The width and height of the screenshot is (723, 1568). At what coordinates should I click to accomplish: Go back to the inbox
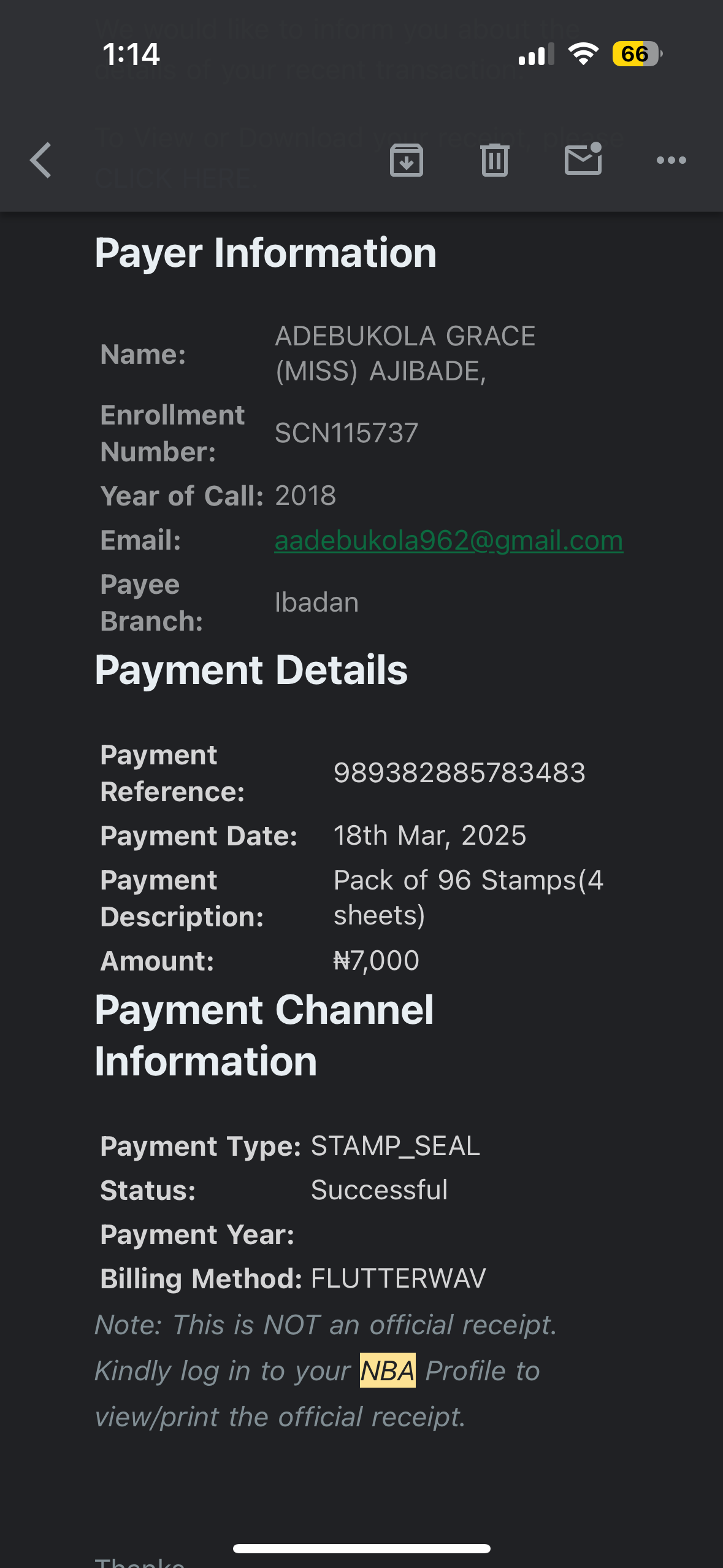pyautogui.click(x=40, y=161)
